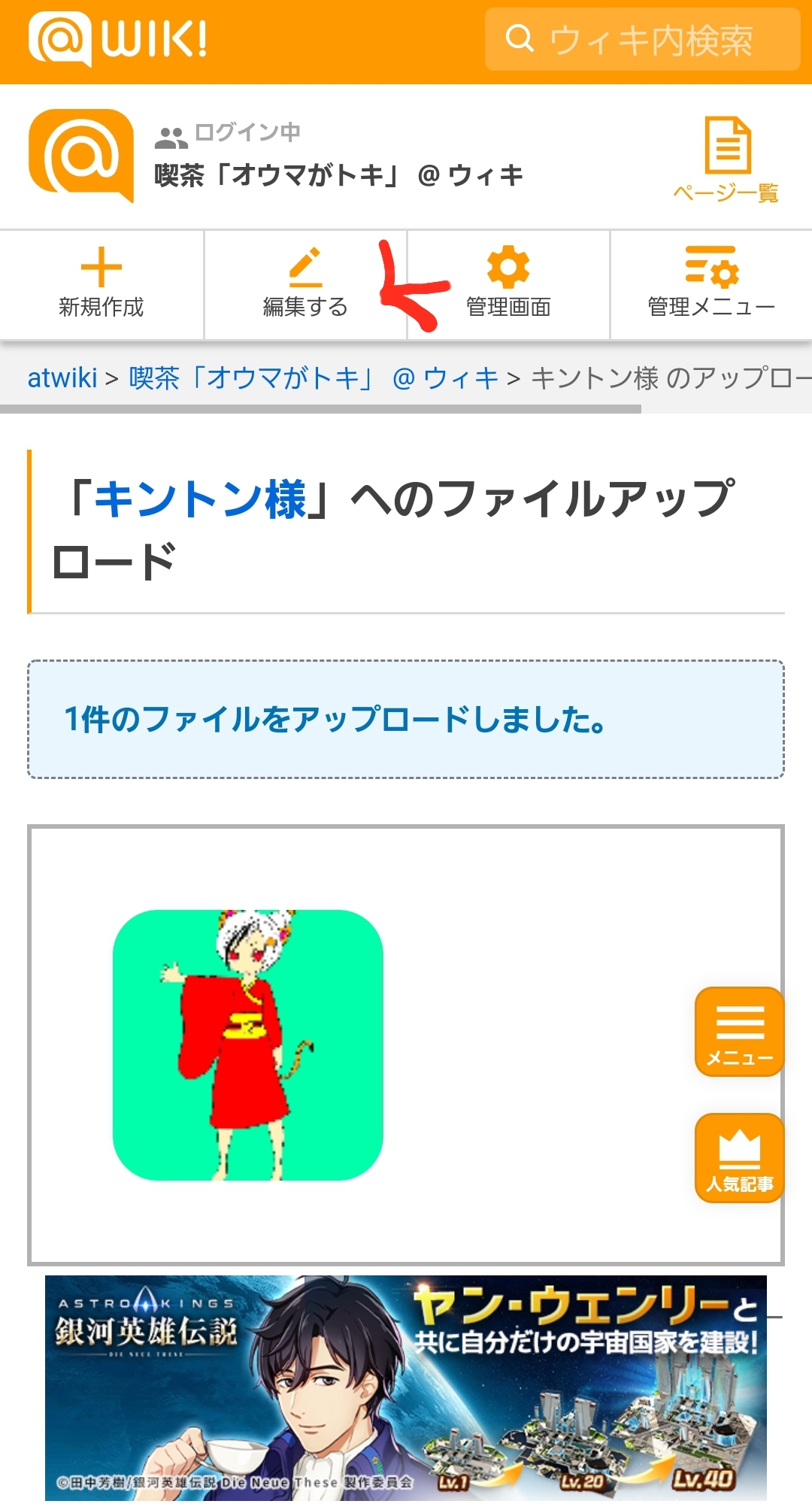Create a new page with 新規作成
Viewport: 812px width, 1507px height.
101,284
